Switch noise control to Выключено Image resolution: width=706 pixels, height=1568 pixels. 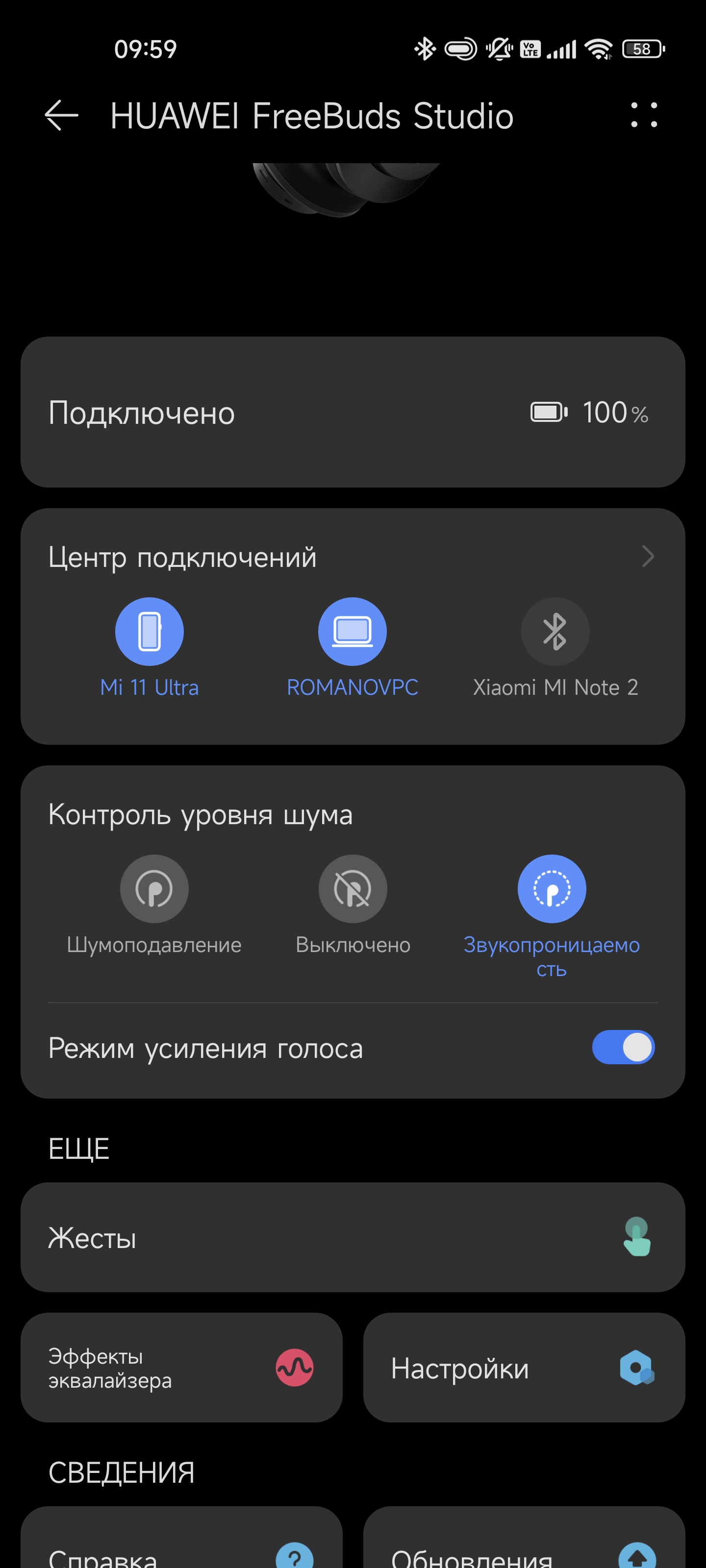(x=353, y=889)
